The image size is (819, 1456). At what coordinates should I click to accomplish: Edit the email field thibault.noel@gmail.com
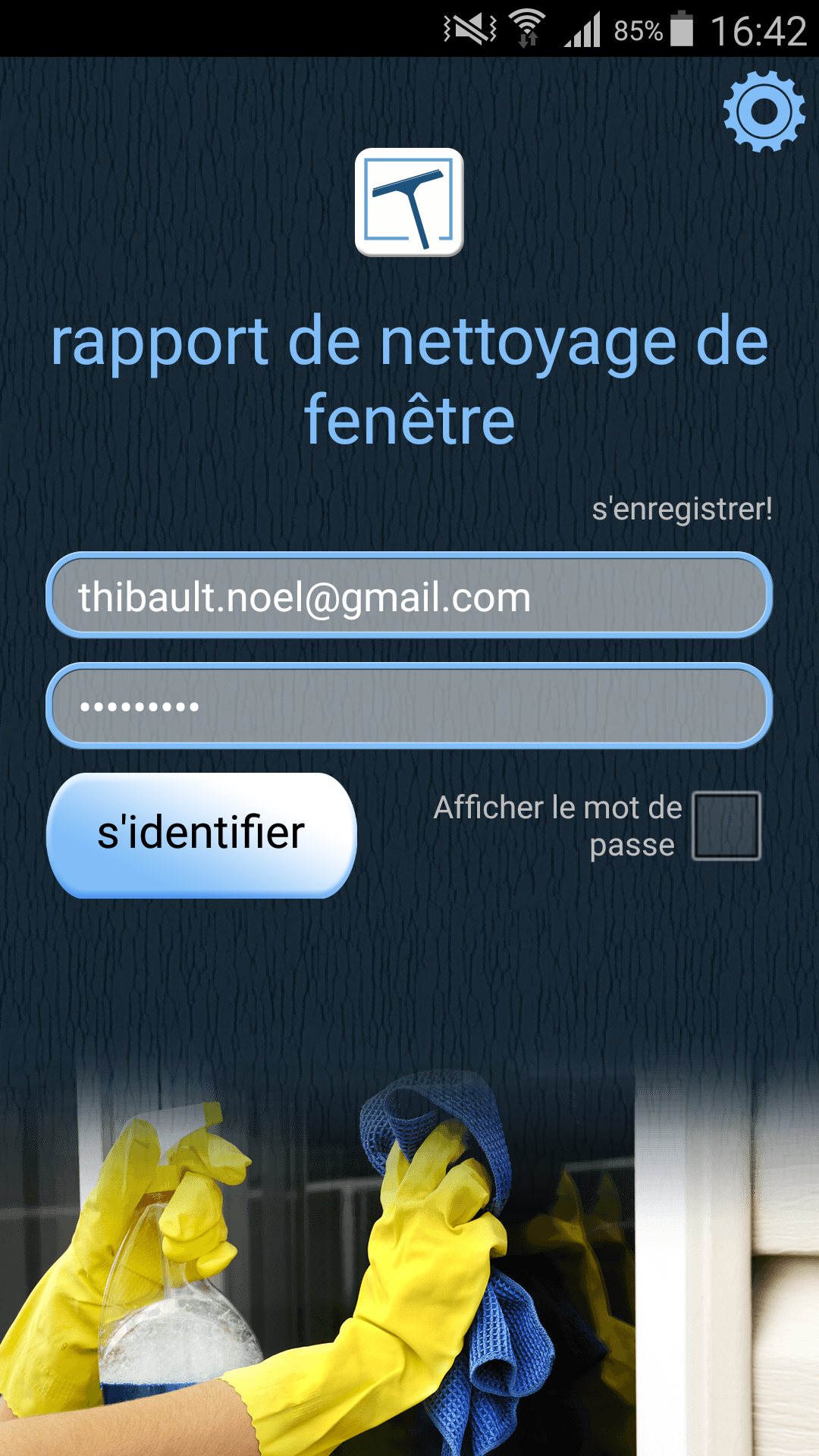coord(409,596)
